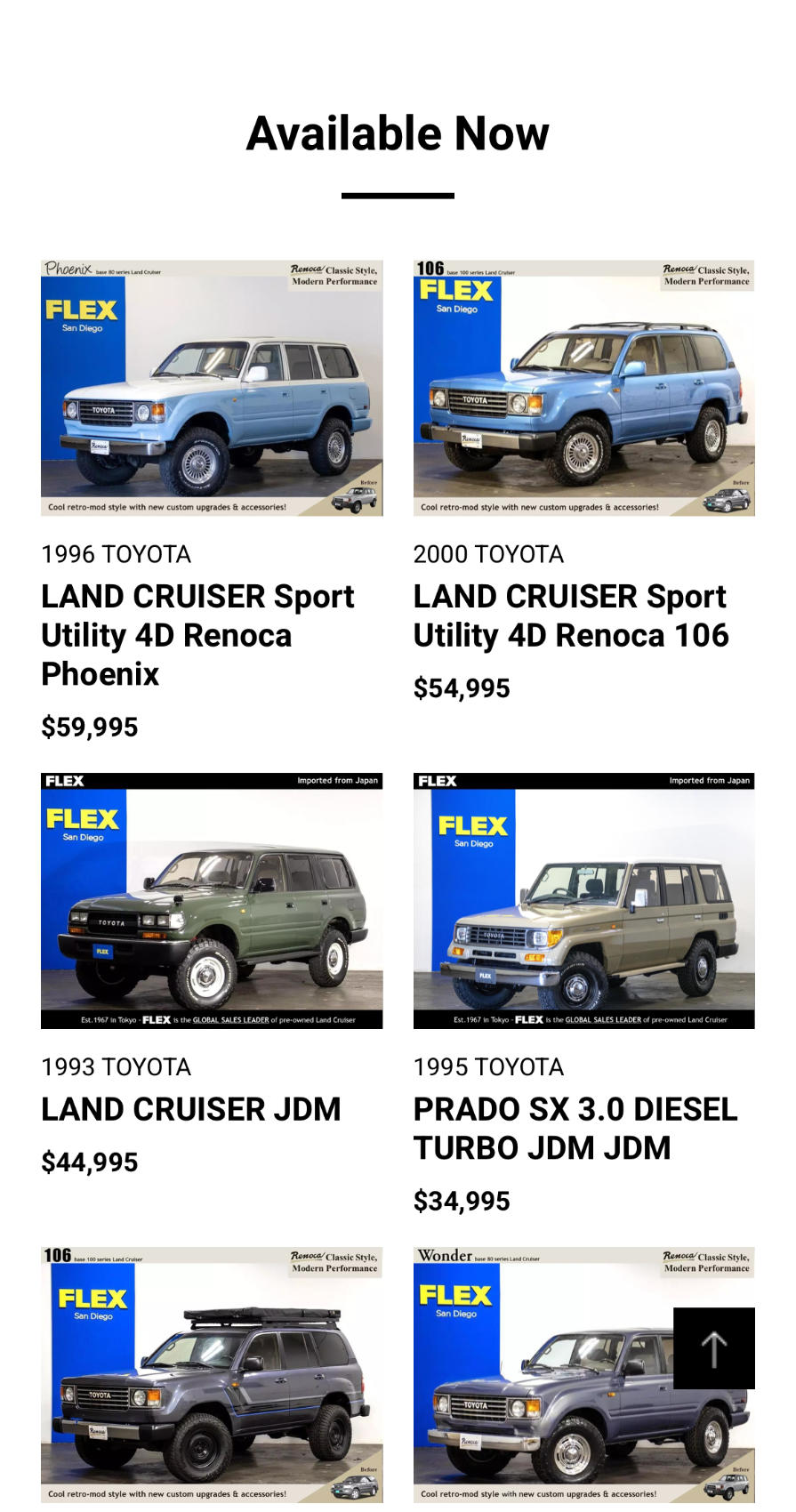Image resolution: width=796 pixels, height=1512 pixels.
Task: View the 1995 Prado SX Diesel photo
Action: (583, 900)
